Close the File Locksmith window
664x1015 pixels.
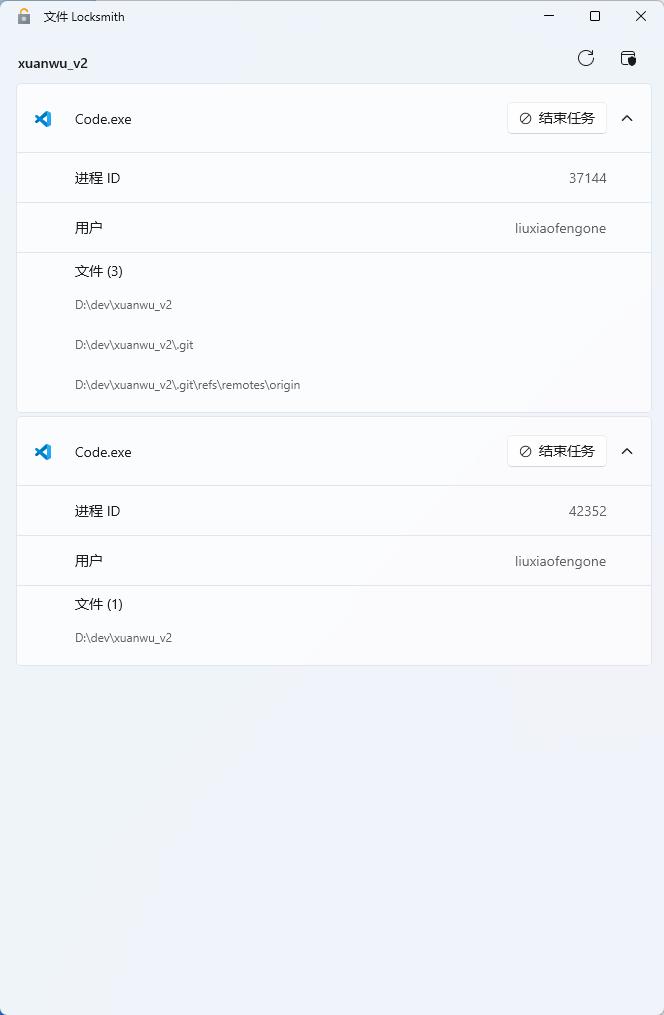click(x=641, y=16)
